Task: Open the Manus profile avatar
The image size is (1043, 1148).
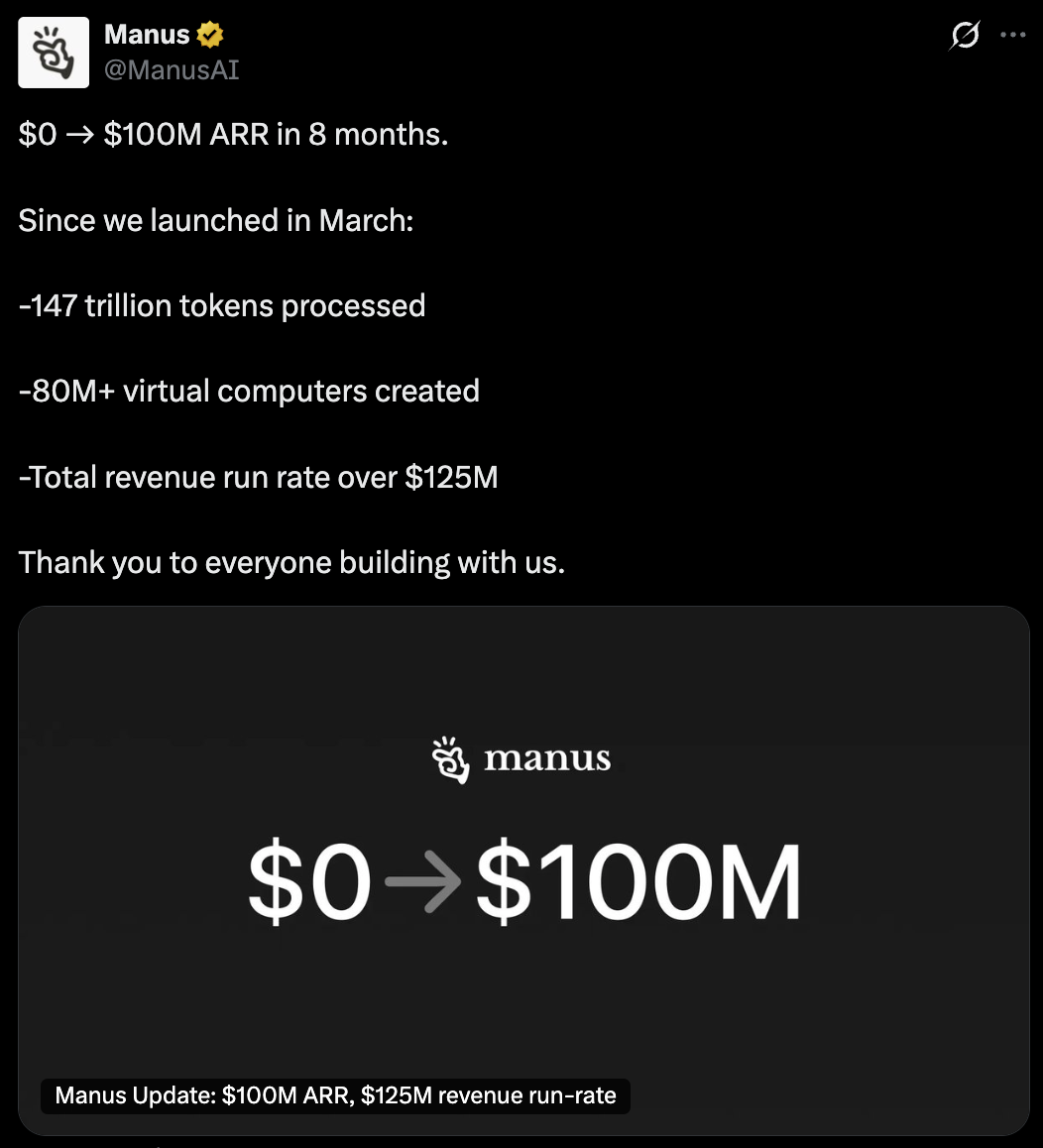Action: click(x=54, y=53)
